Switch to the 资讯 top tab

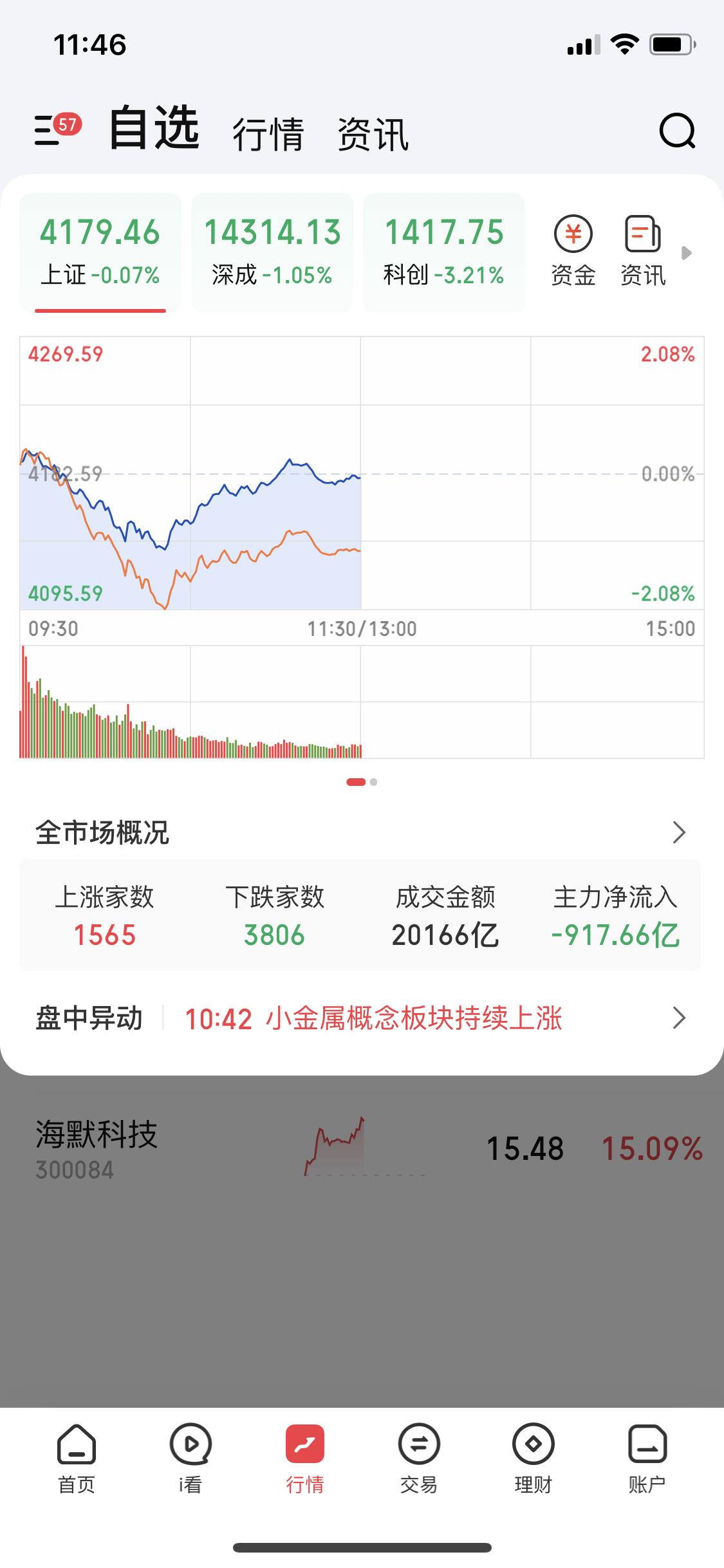click(373, 134)
